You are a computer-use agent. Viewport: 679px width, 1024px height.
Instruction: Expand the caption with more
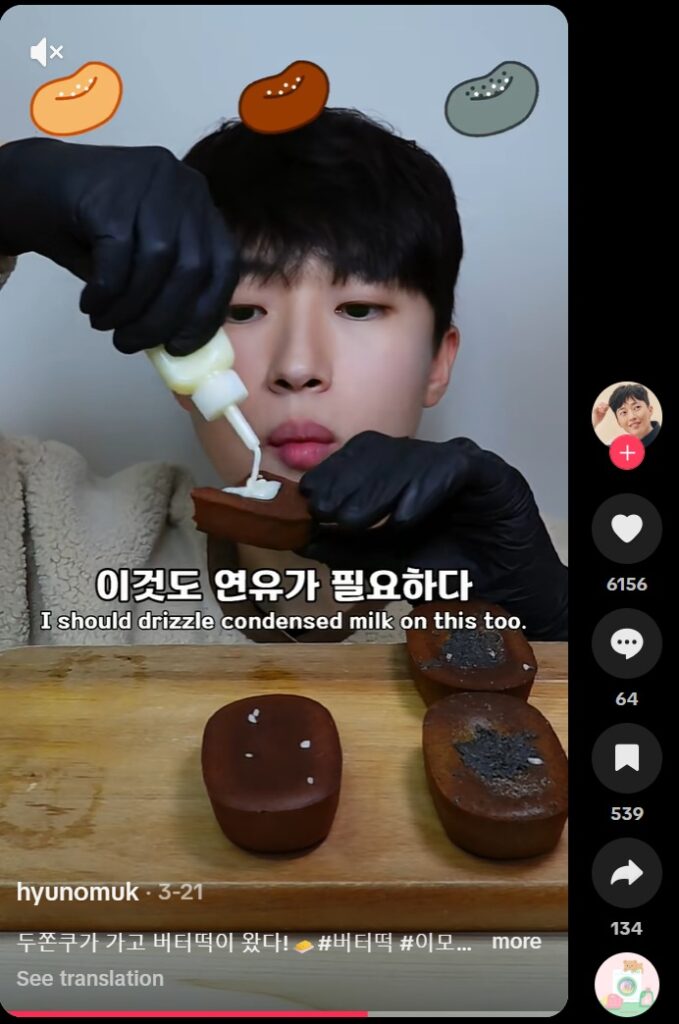pos(516,941)
